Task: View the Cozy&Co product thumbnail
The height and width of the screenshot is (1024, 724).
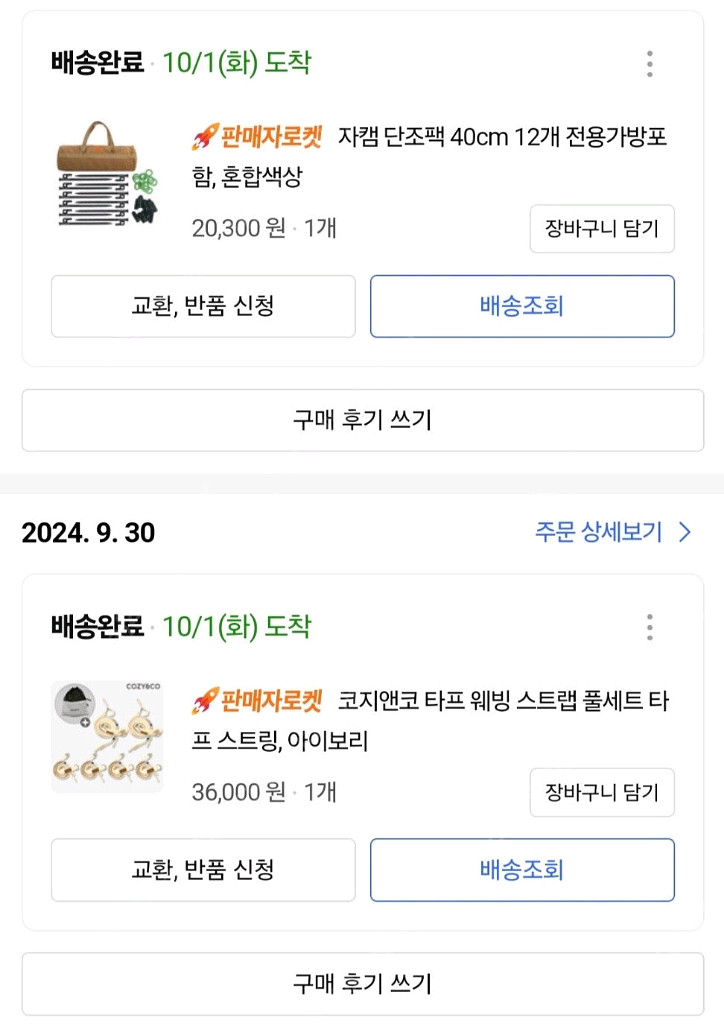Action: click(x=107, y=735)
